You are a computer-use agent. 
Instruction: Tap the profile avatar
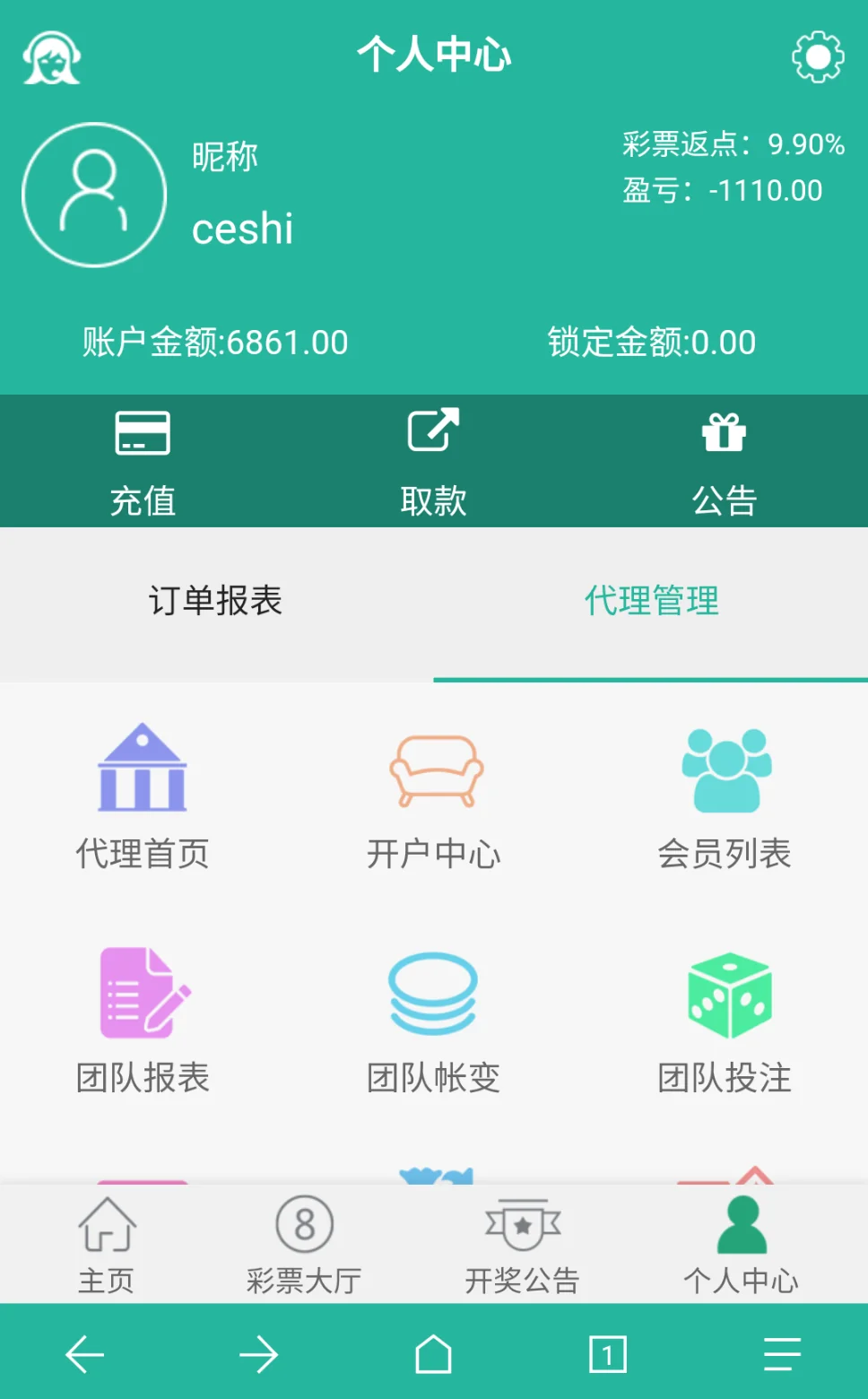(94, 195)
